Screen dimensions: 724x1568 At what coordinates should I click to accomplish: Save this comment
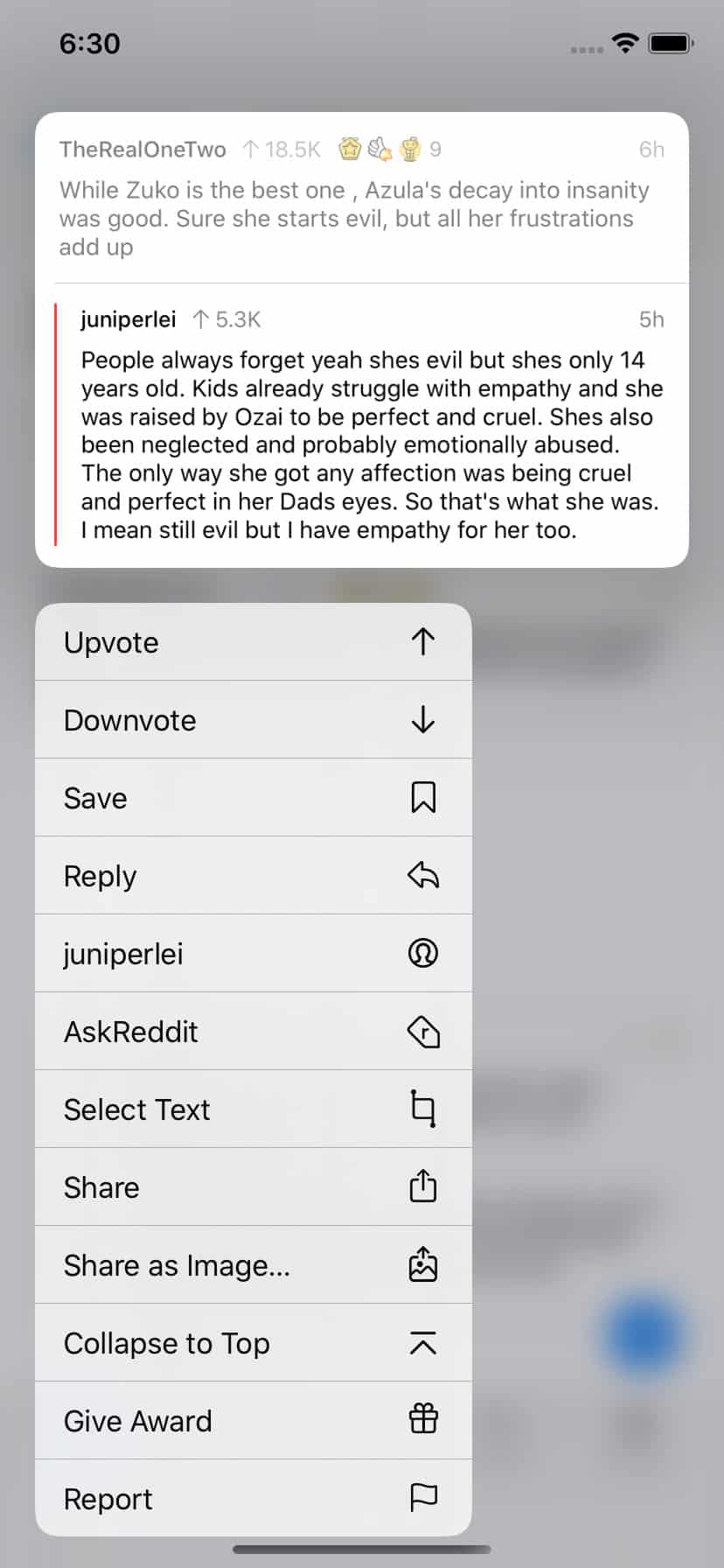coord(254,798)
